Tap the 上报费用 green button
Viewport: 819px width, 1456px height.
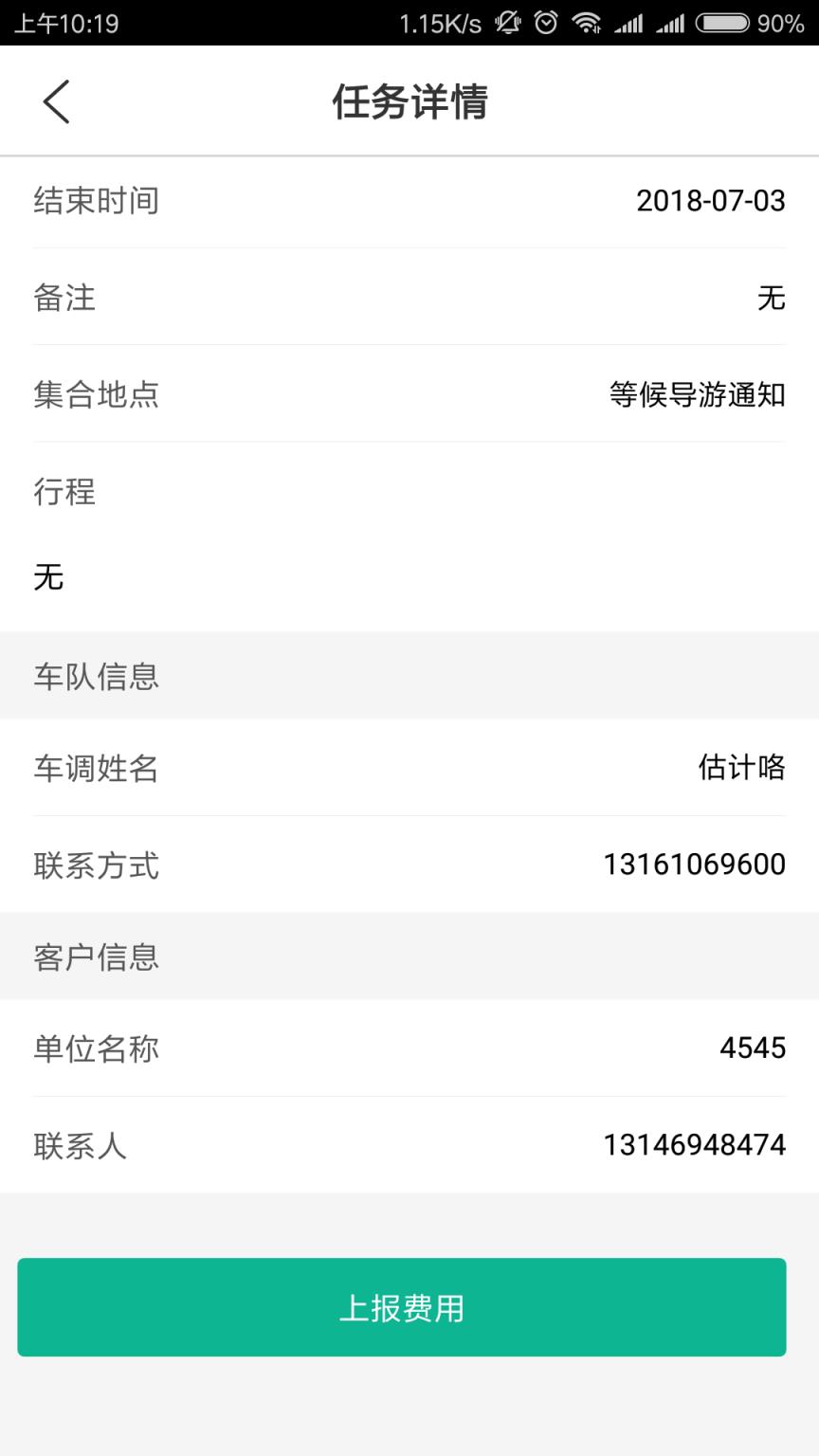(402, 1307)
